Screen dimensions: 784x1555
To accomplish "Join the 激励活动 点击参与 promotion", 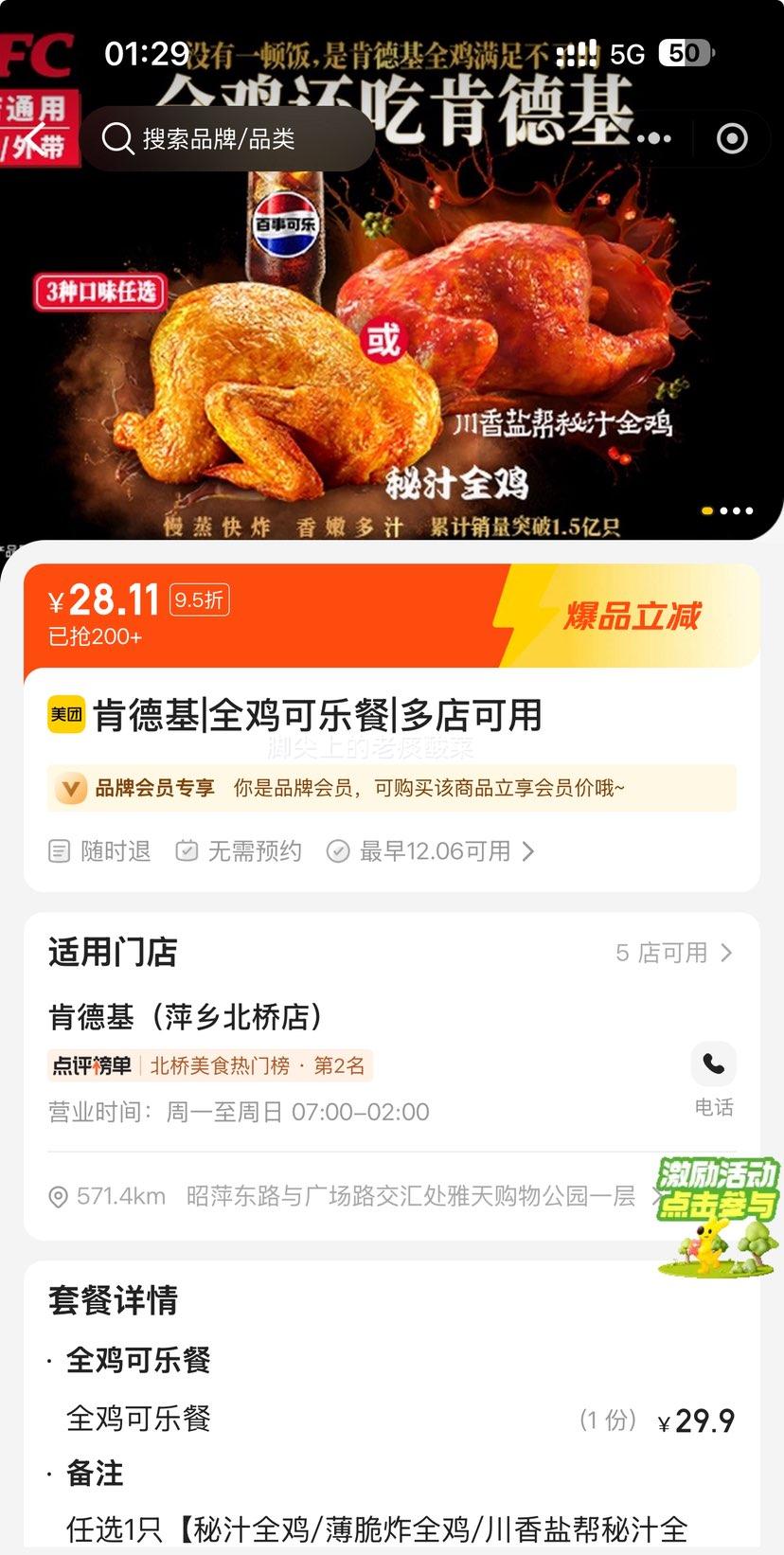I will pos(718,1217).
